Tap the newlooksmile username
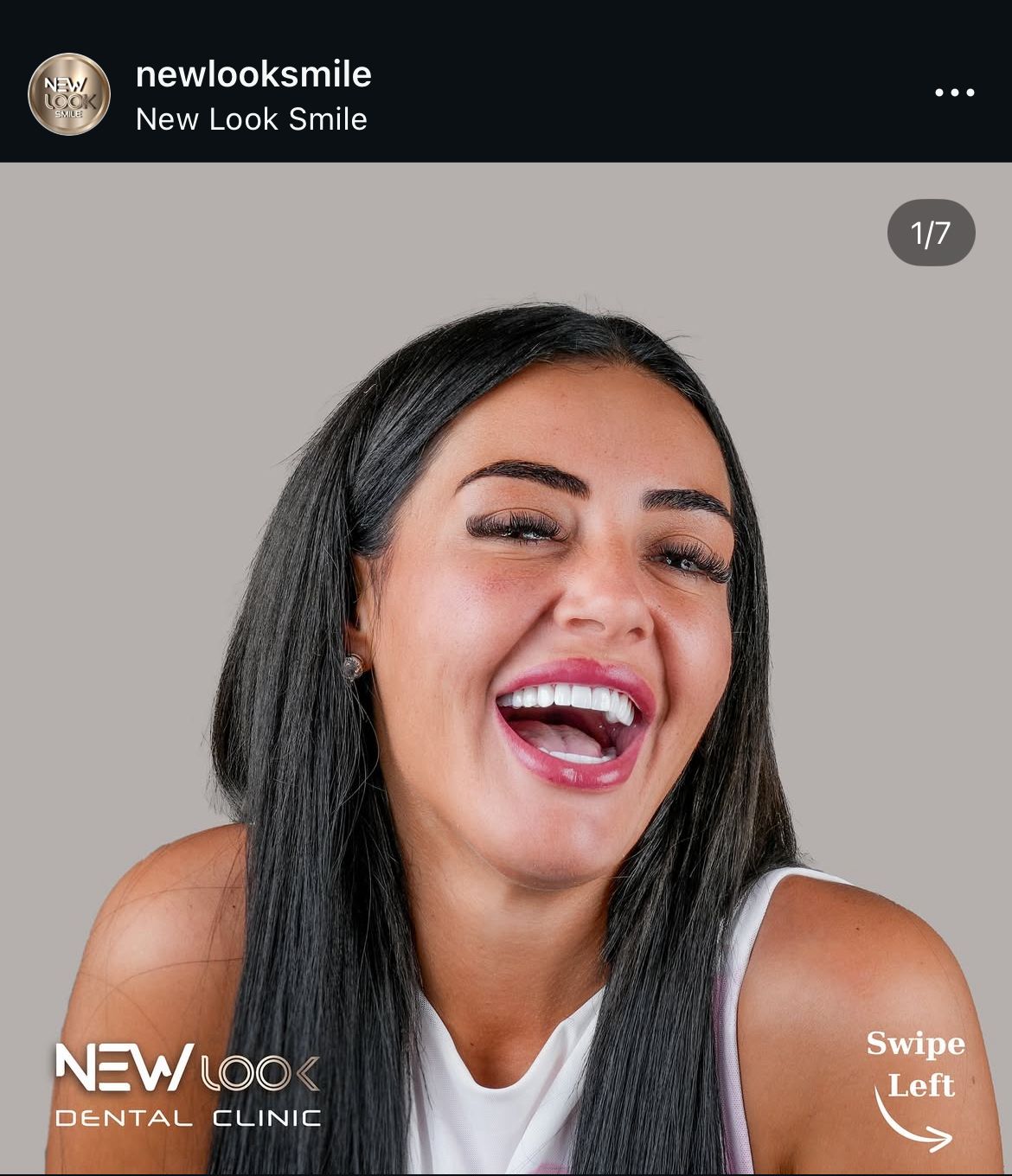Viewport: 1012px width, 1176px height. 253,74
